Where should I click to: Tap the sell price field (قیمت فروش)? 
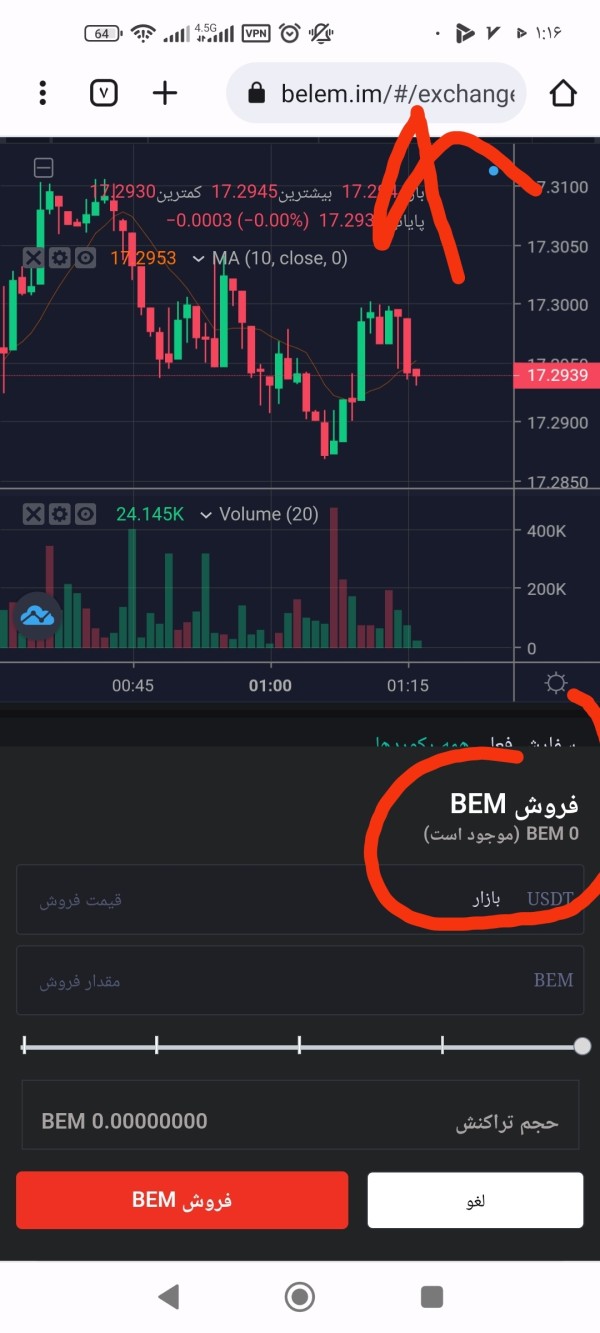point(300,900)
